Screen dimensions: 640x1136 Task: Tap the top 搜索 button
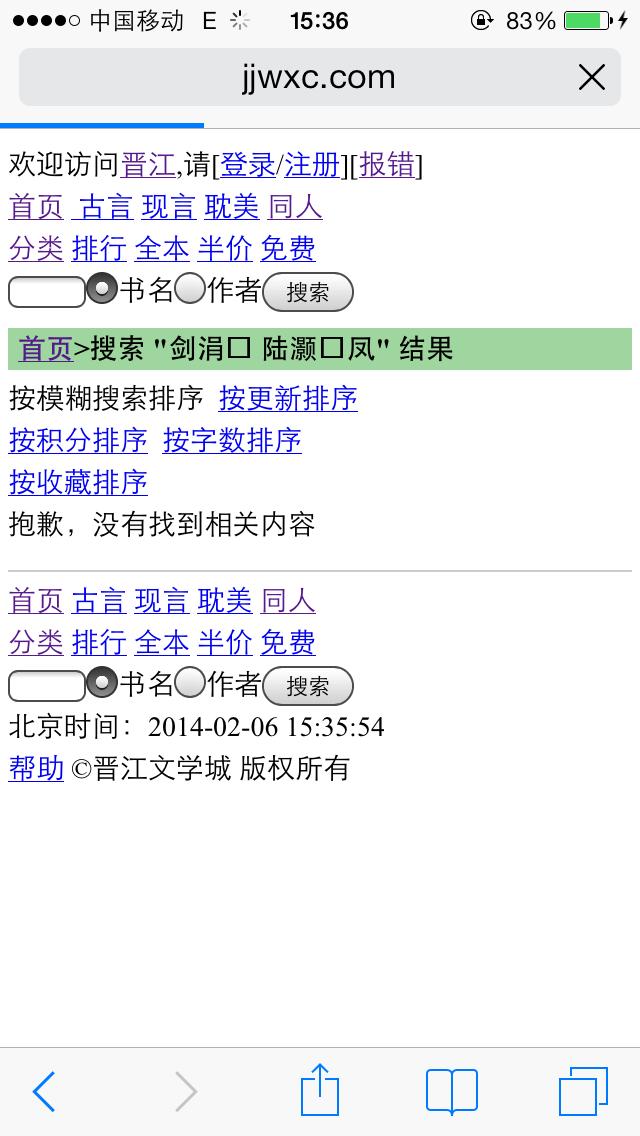coord(308,293)
